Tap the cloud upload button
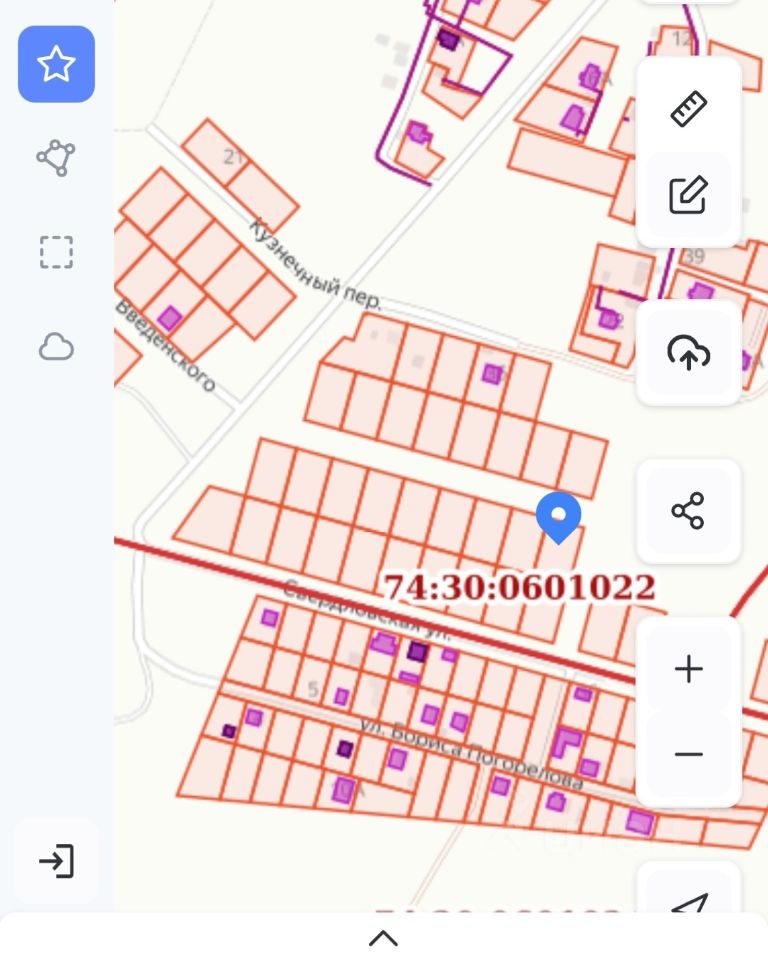The width and height of the screenshot is (768, 960). pyautogui.click(x=688, y=352)
